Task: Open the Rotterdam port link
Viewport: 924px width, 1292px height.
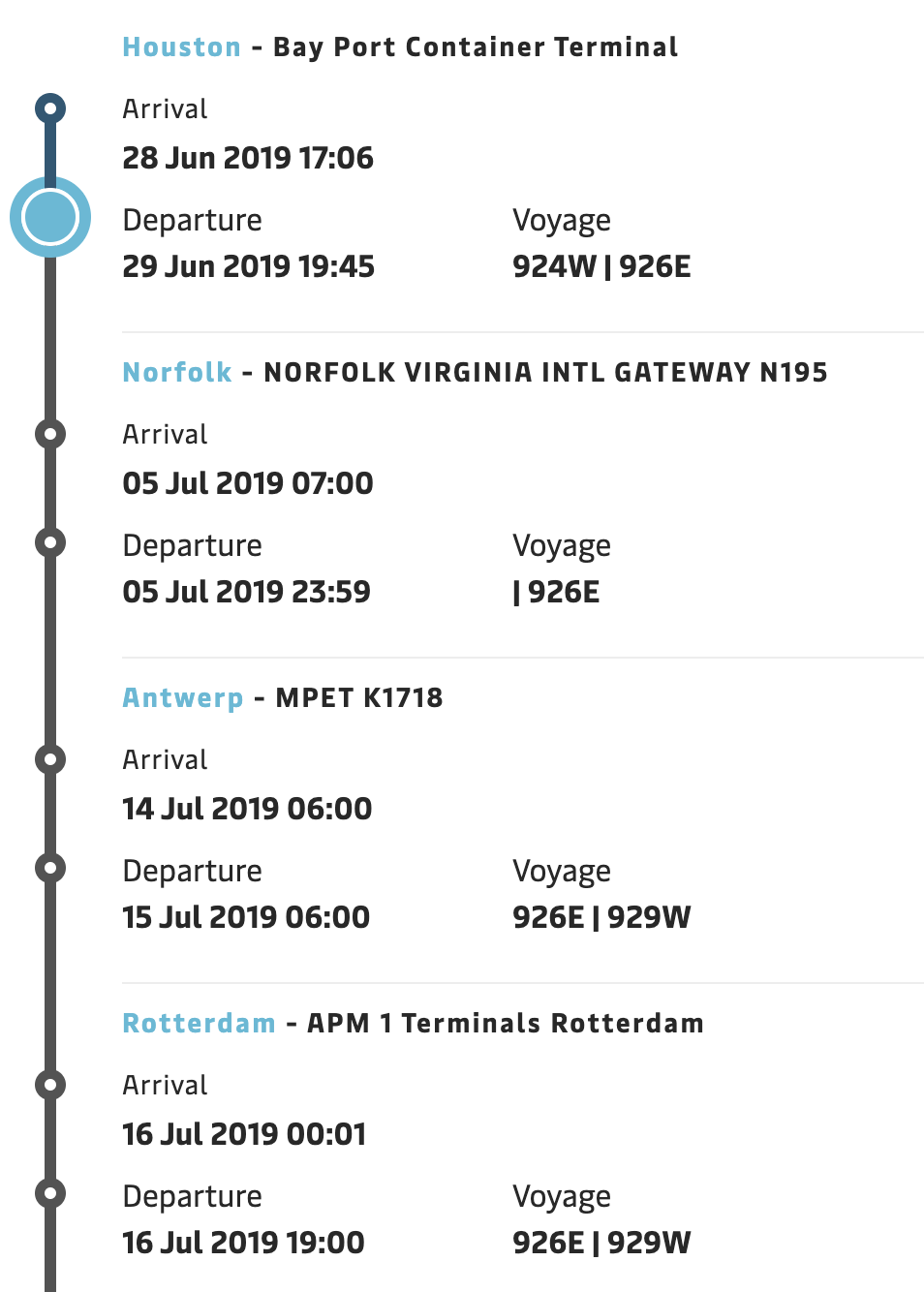Action: click(199, 1024)
